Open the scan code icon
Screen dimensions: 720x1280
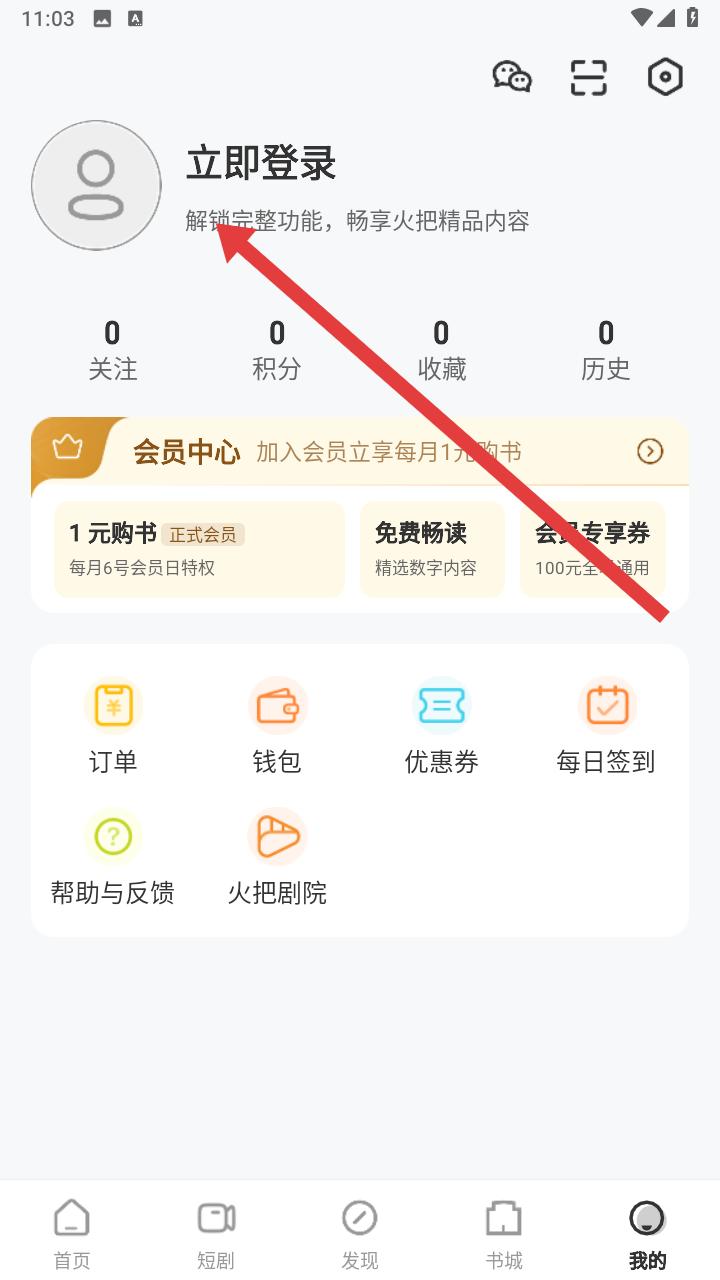[x=589, y=77]
